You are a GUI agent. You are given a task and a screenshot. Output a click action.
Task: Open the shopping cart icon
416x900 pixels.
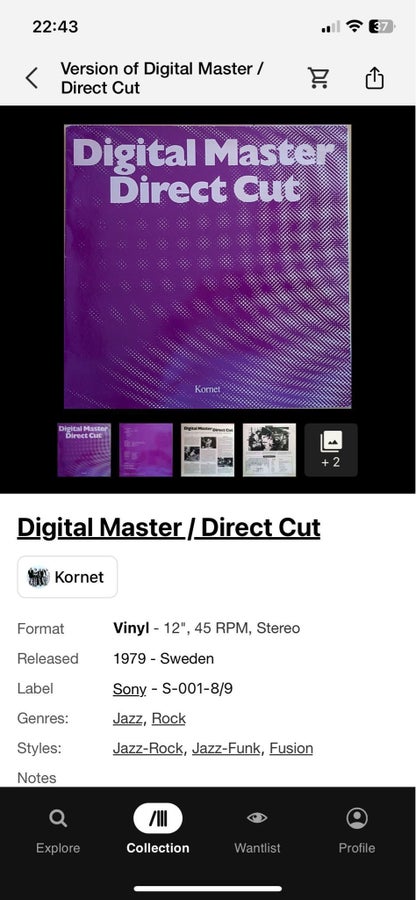tap(318, 77)
